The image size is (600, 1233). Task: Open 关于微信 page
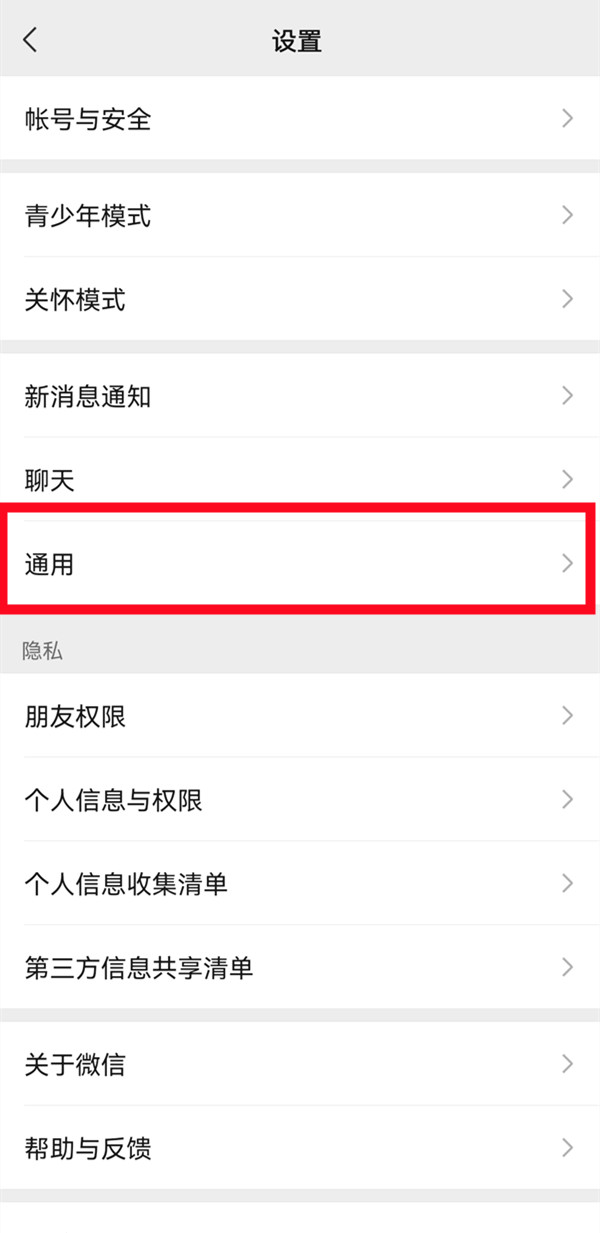300,1064
